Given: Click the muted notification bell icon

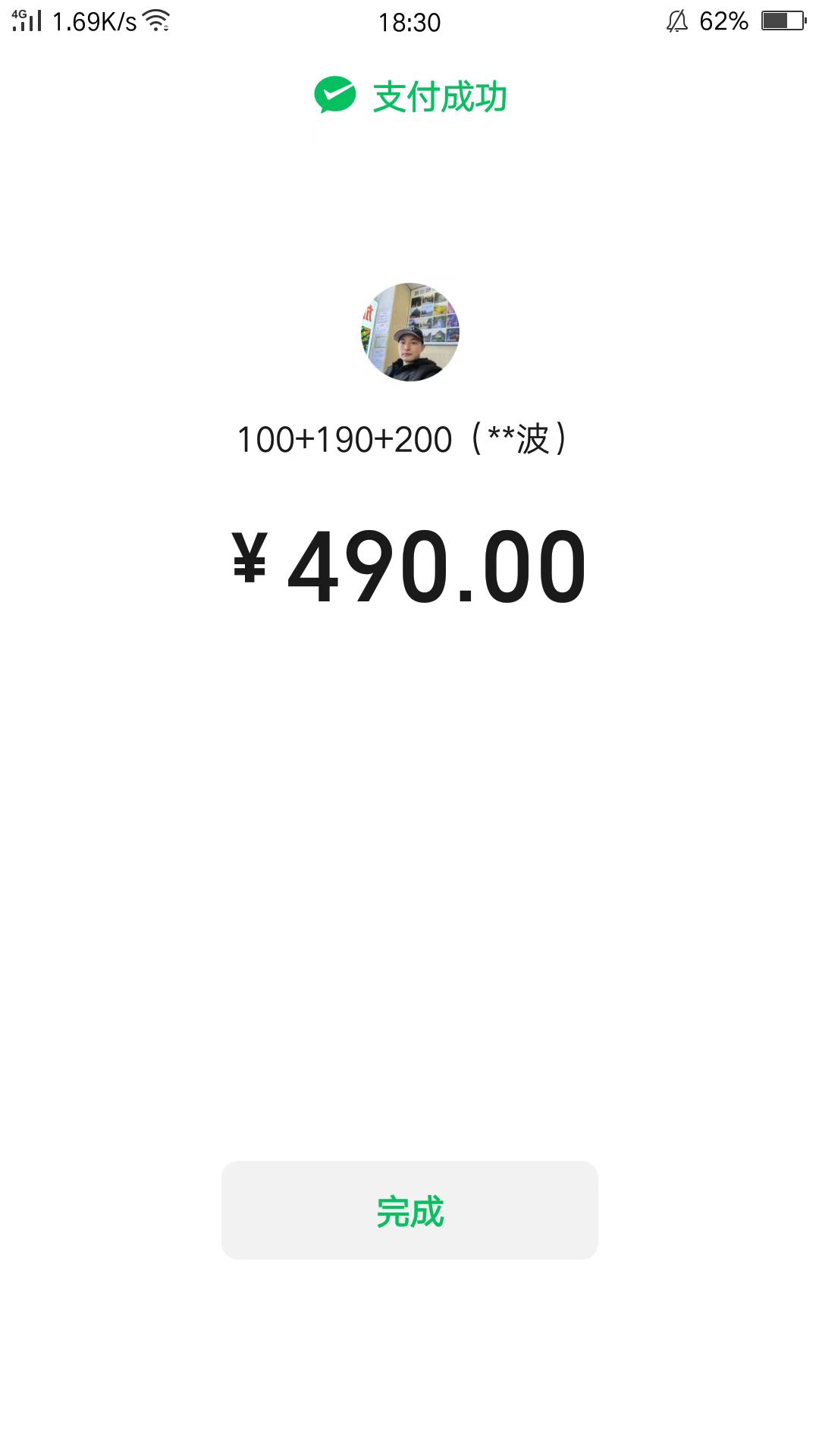Looking at the screenshot, I should pyautogui.click(x=677, y=21).
